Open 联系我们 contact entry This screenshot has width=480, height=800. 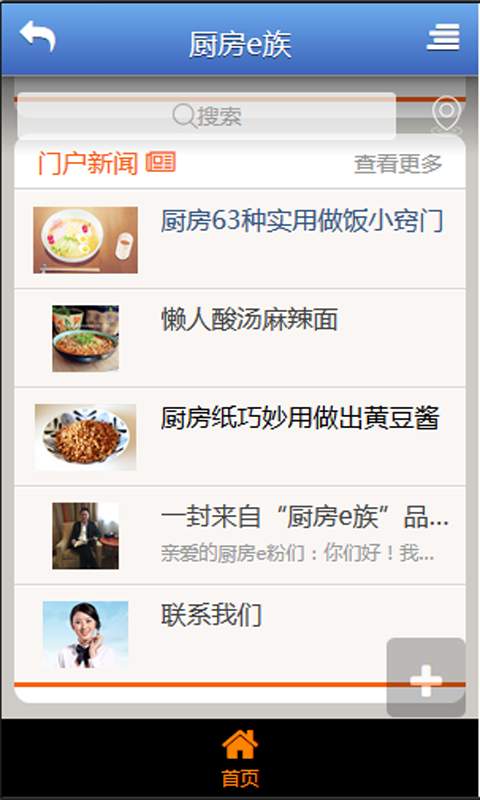tap(240, 634)
